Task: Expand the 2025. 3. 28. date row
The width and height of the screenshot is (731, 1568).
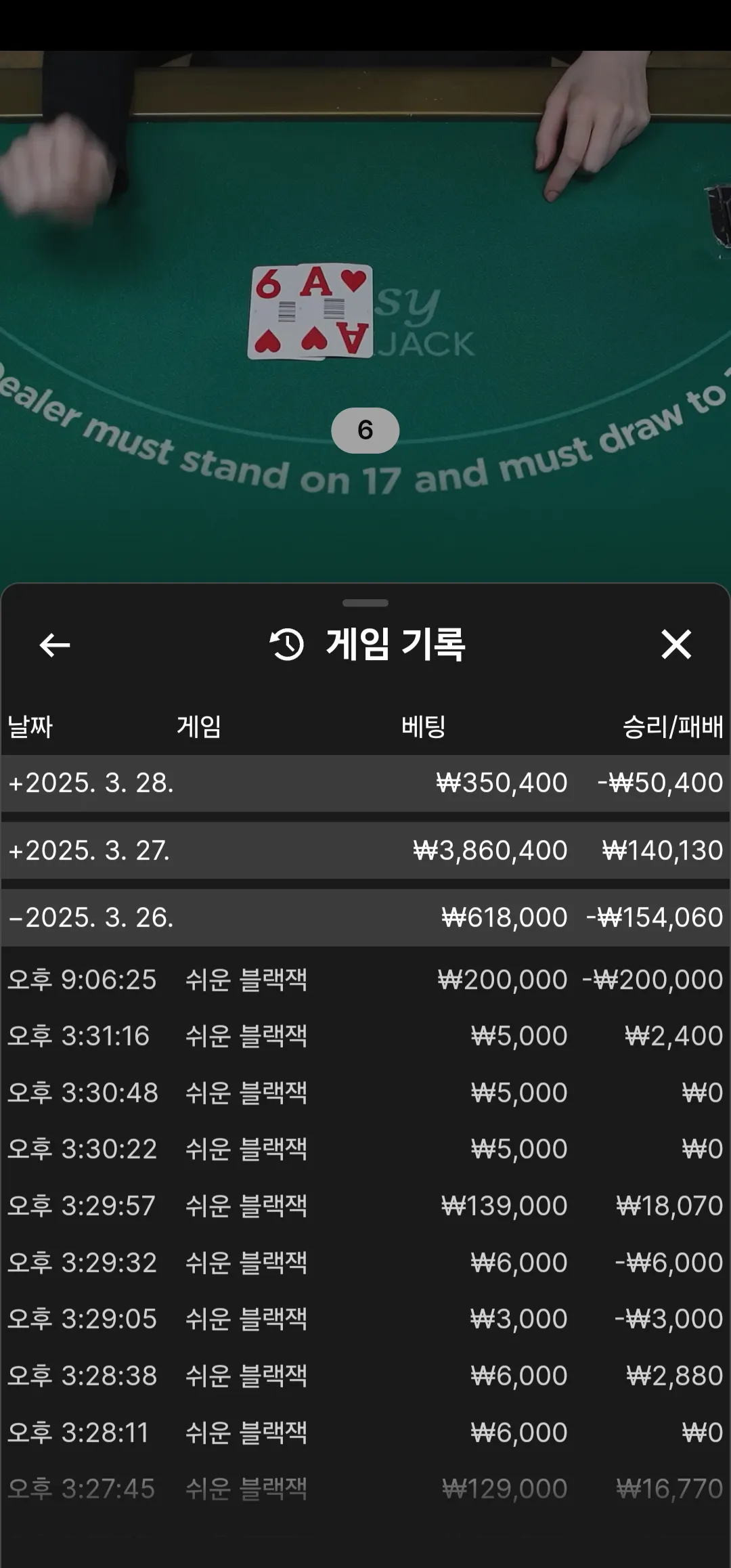Action: (365, 783)
